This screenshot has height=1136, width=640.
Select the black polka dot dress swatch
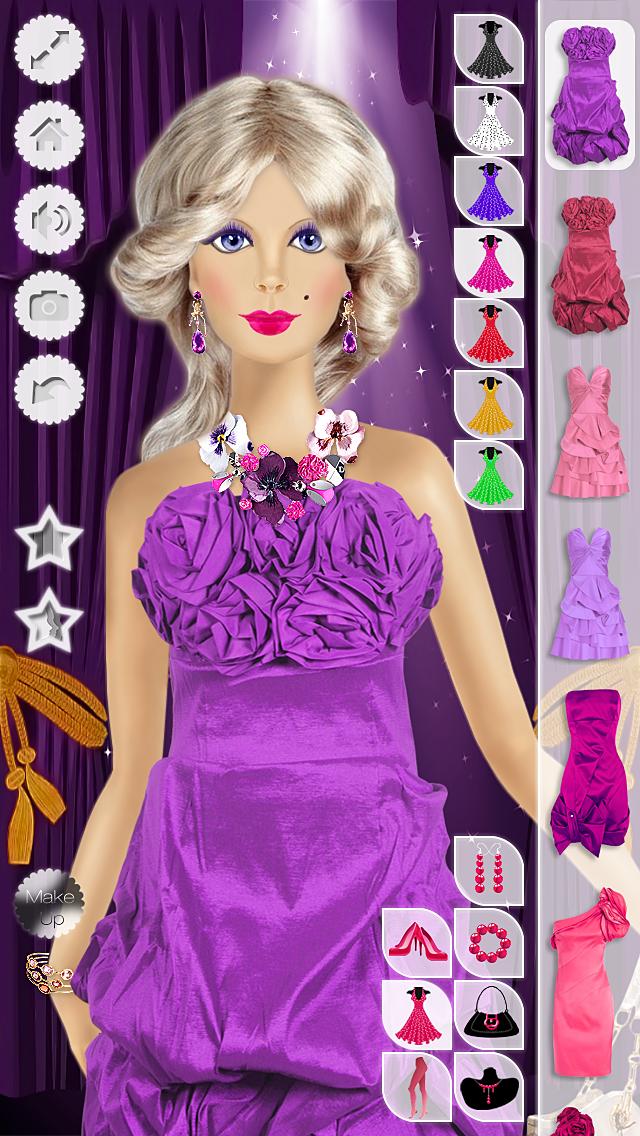pos(491,49)
